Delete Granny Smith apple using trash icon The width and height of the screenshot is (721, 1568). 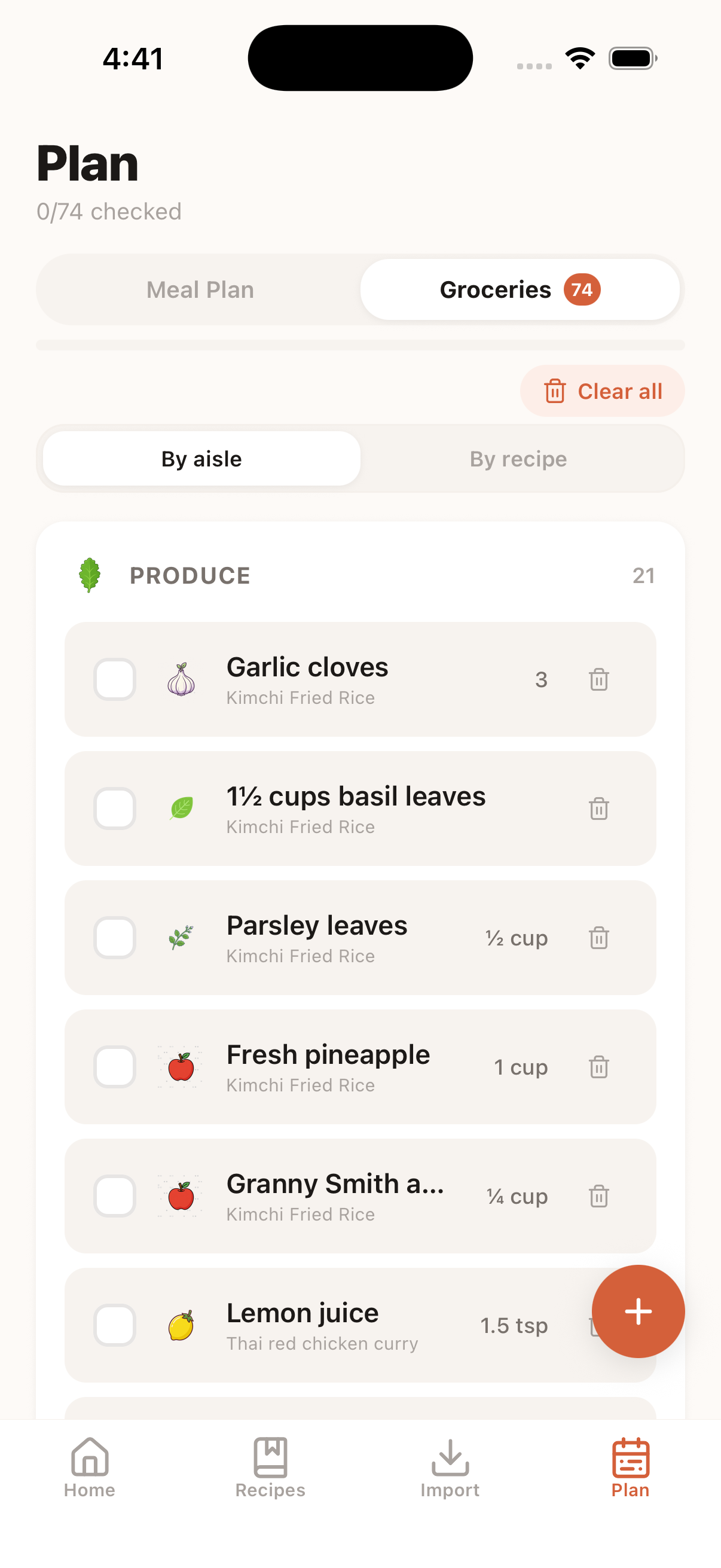point(598,1196)
